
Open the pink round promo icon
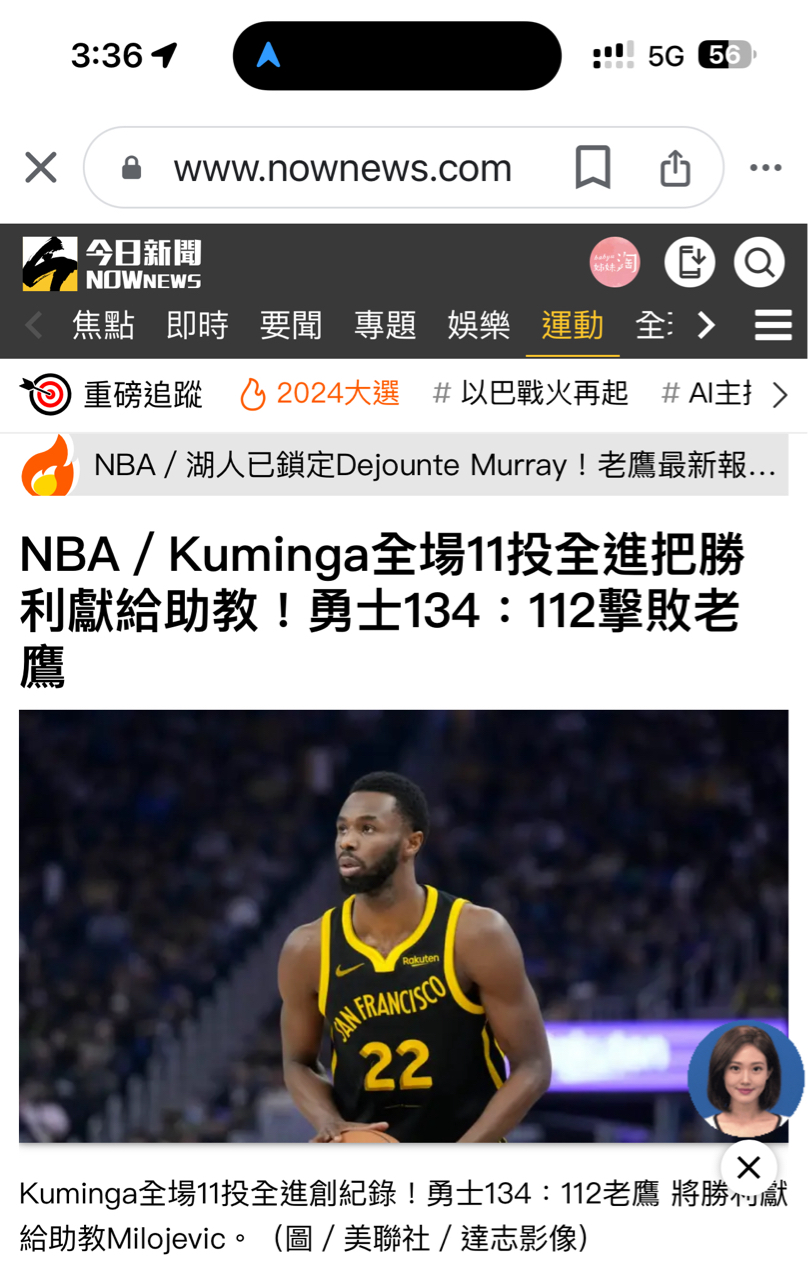[614, 263]
